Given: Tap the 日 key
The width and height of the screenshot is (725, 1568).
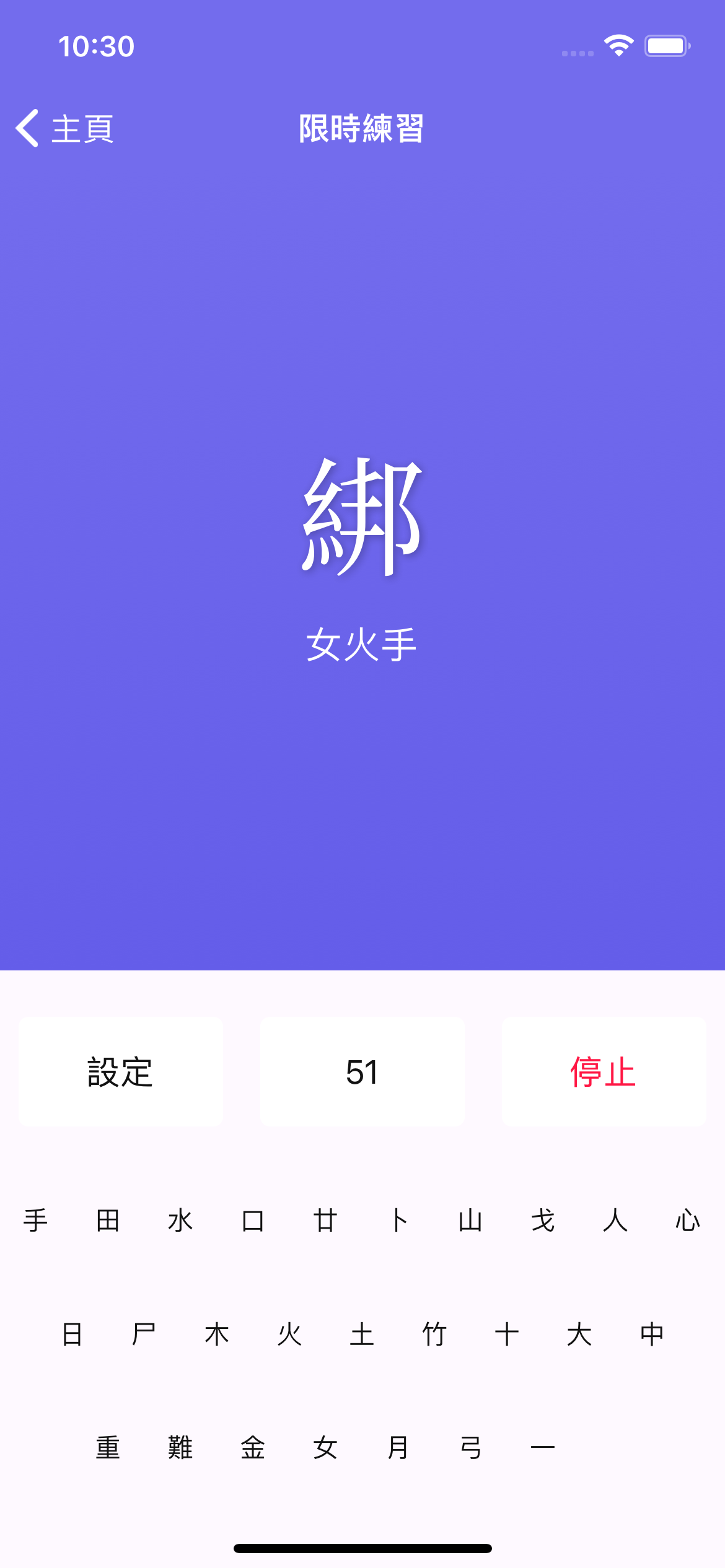Looking at the screenshot, I should click(72, 1334).
